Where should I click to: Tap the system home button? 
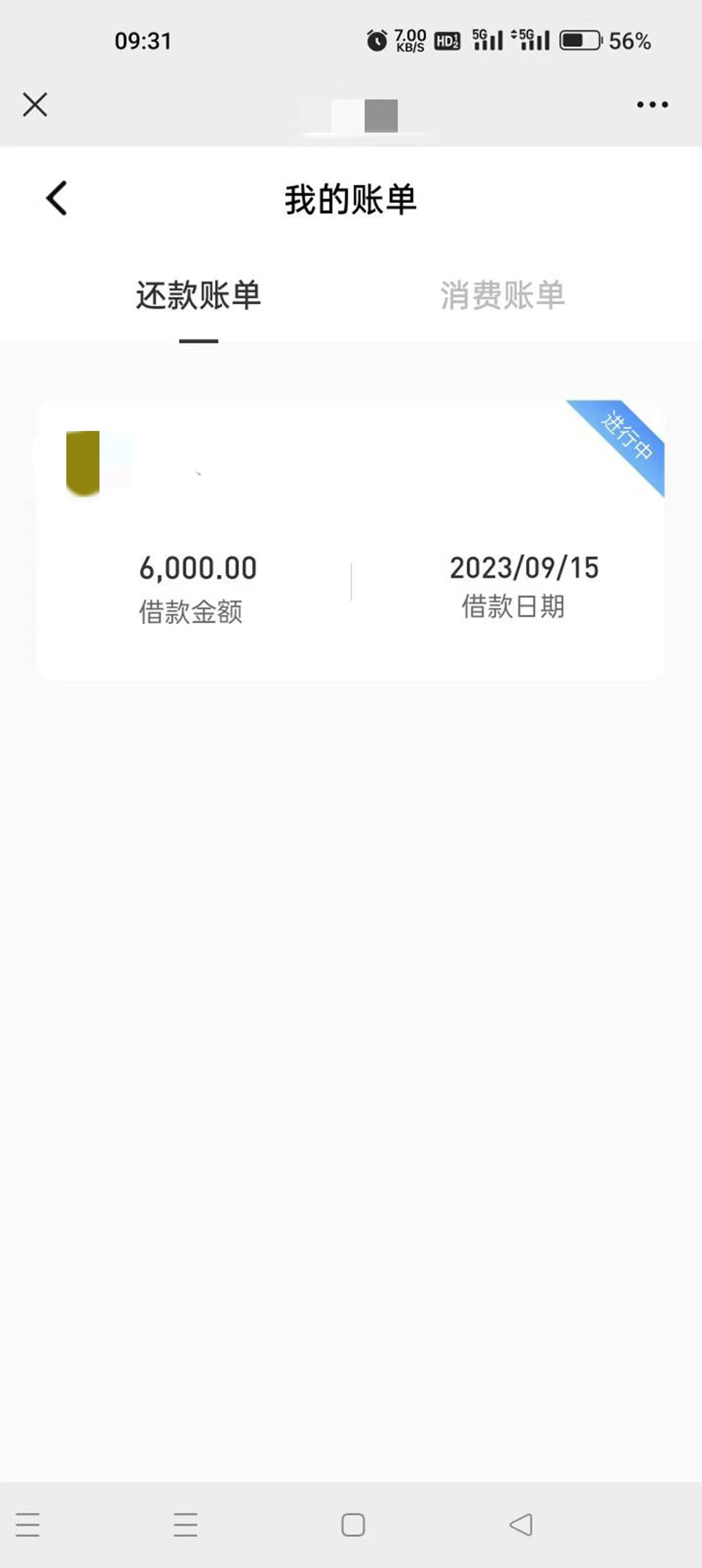click(353, 1524)
